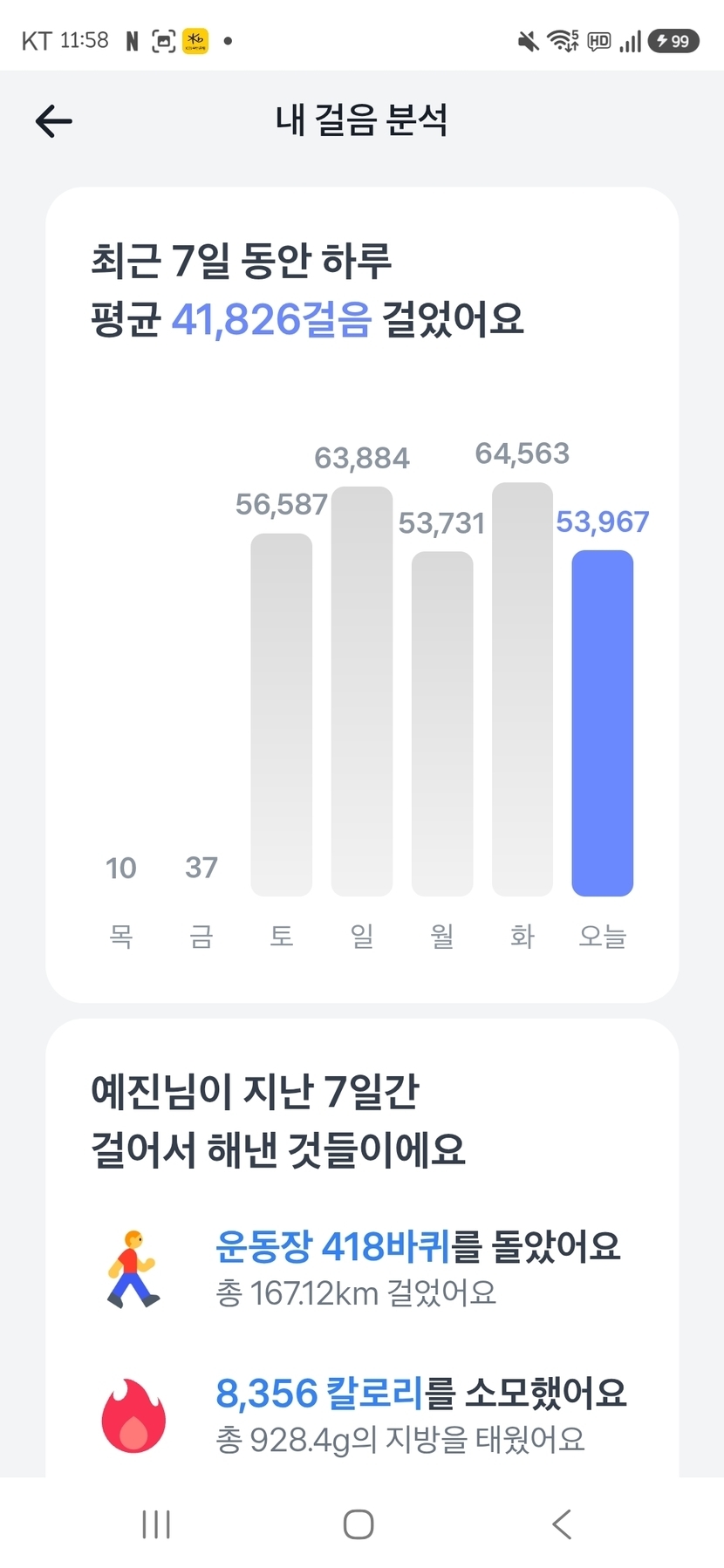The width and height of the screenshot is (724, 1568).
Task: Go back from 내 걸음 분석 screen
Action: (54, 120)
